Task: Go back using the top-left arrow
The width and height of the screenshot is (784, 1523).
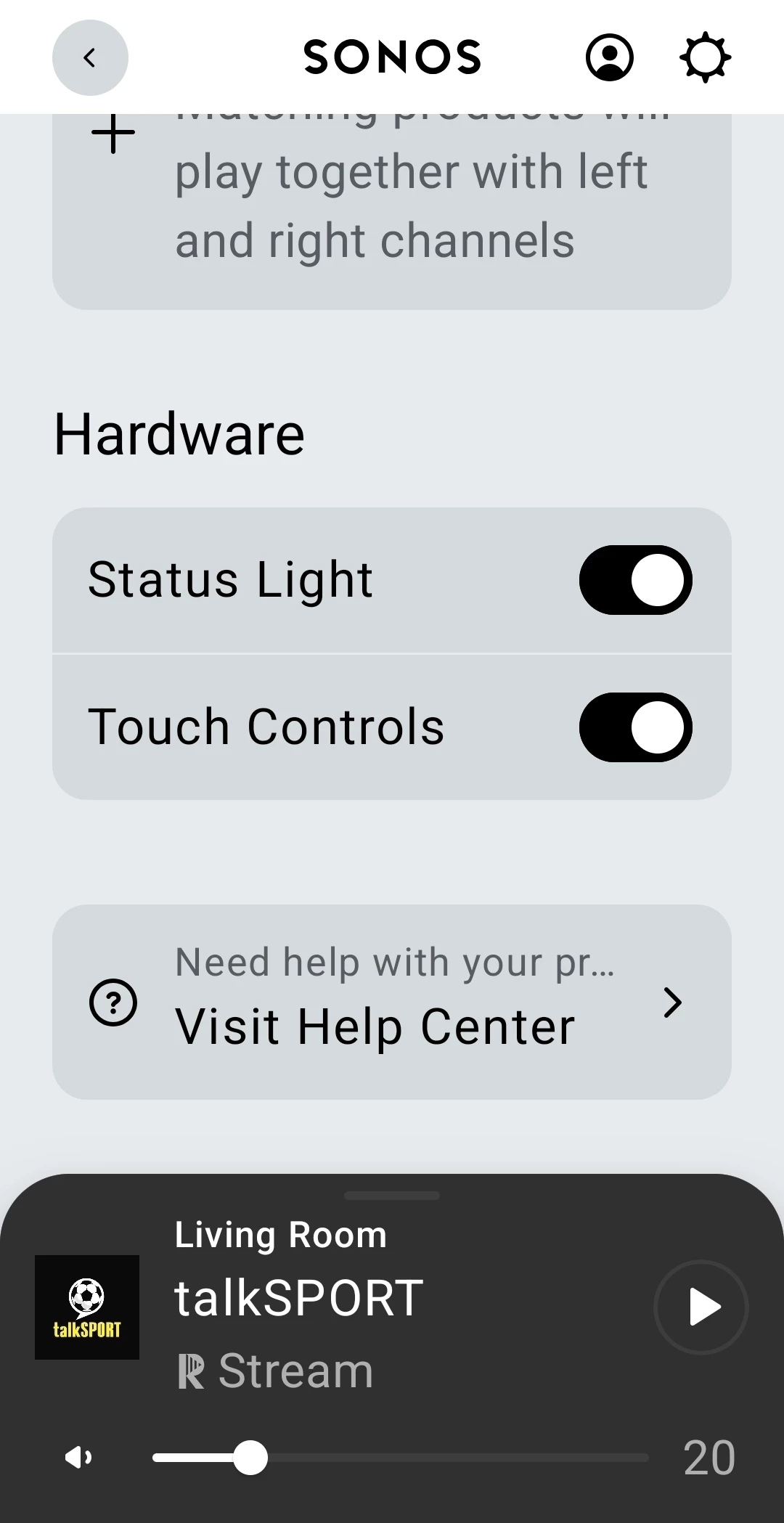Action: click(90, 57)
